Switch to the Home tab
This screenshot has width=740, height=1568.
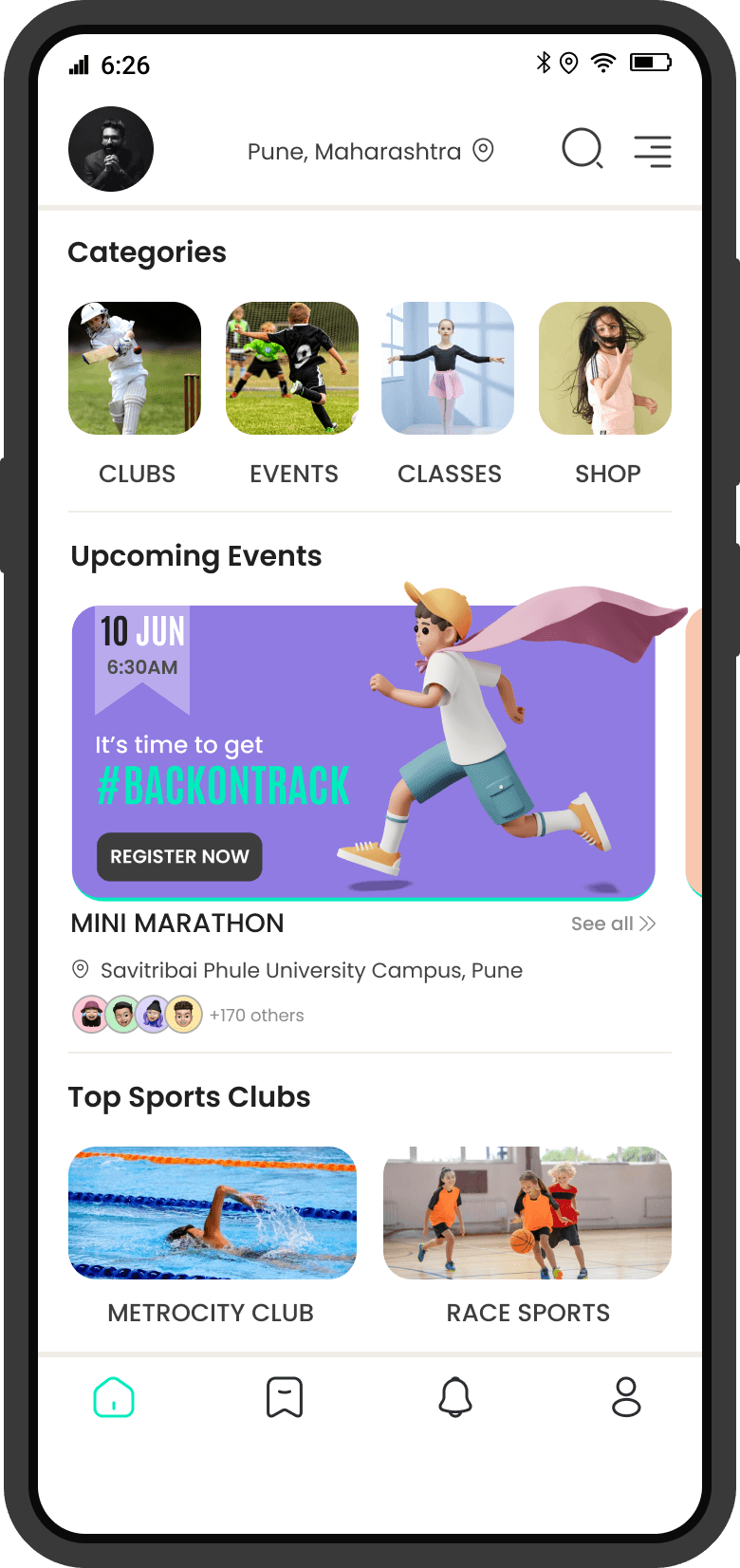tap(114, 1397)
